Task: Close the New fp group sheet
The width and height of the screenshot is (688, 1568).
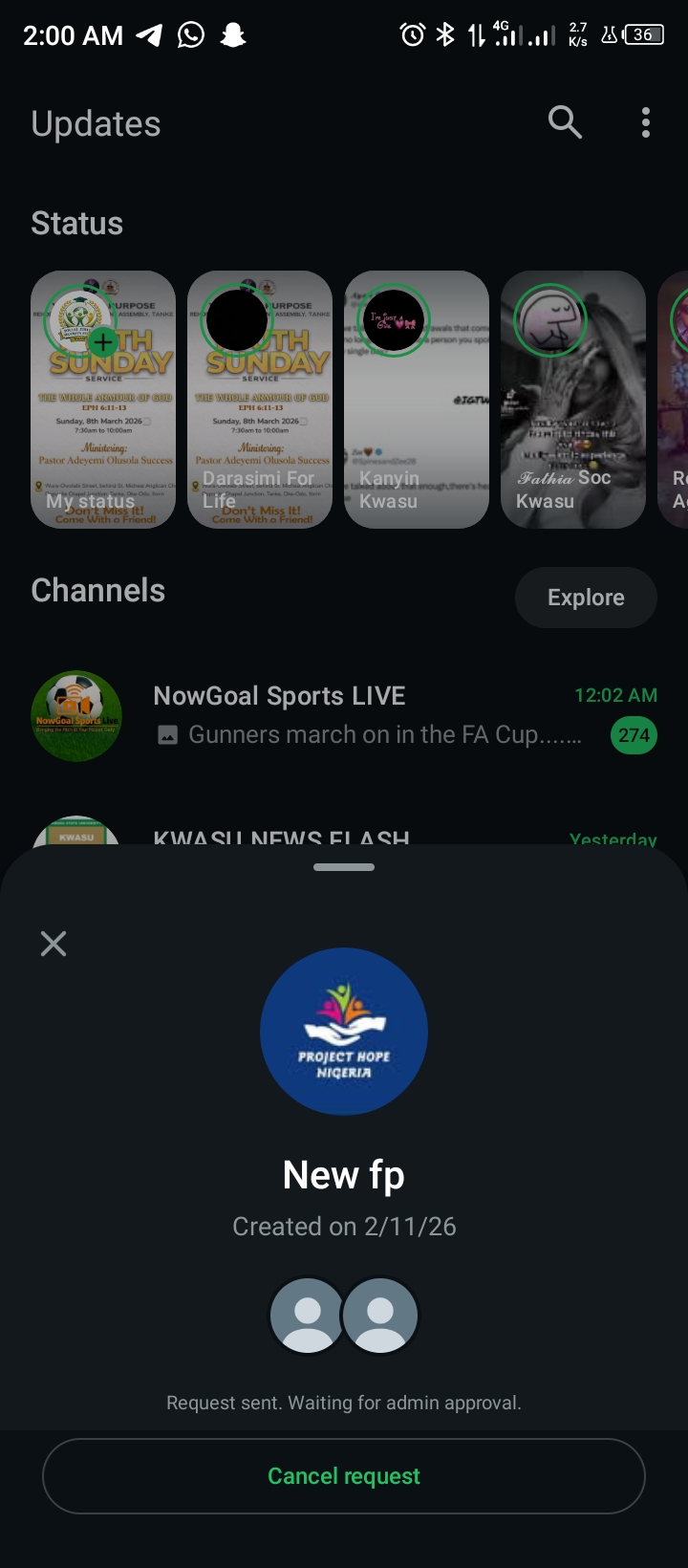Action: [x=54, y=944]
